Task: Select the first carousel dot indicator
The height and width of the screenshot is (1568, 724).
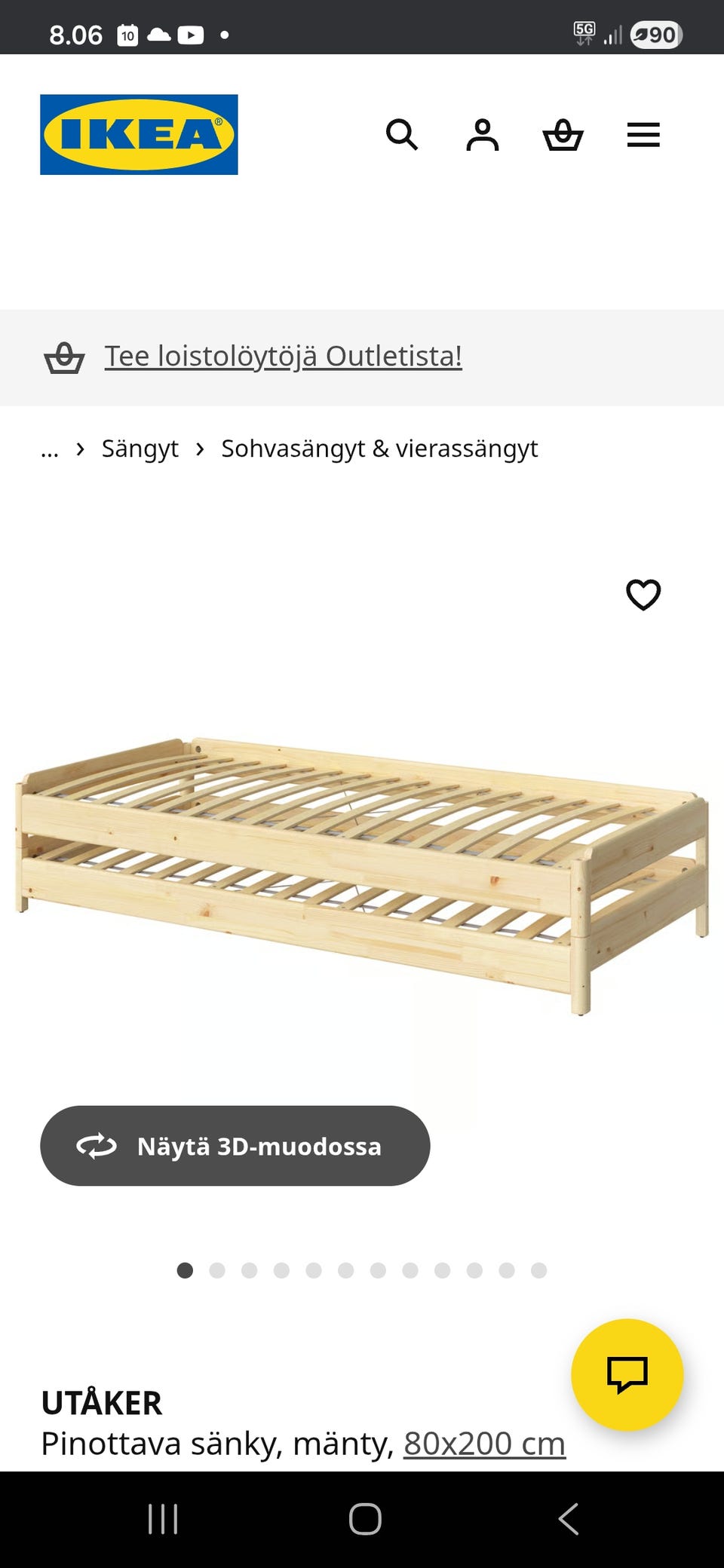Action: 186,1270
